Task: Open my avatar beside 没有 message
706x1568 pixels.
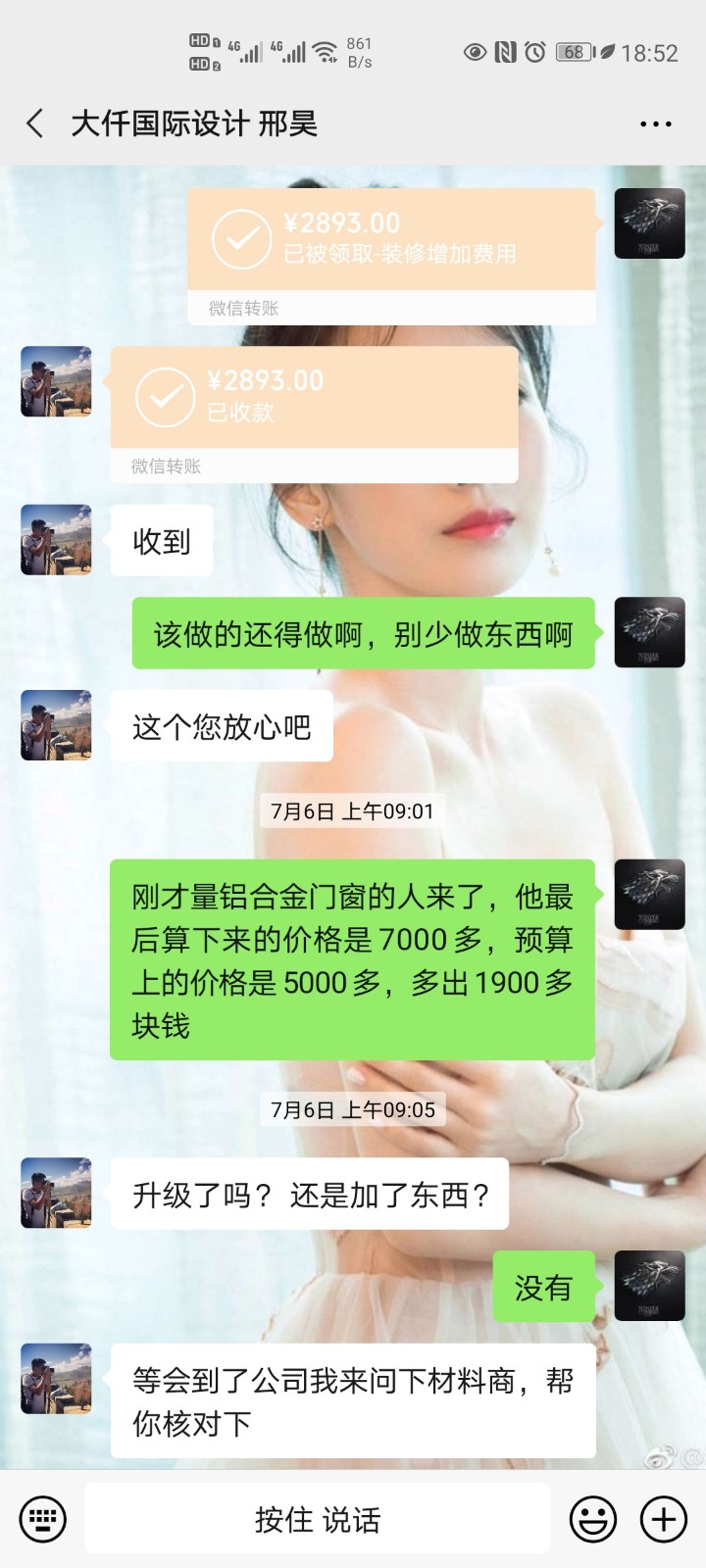Action: [649, 1286]
